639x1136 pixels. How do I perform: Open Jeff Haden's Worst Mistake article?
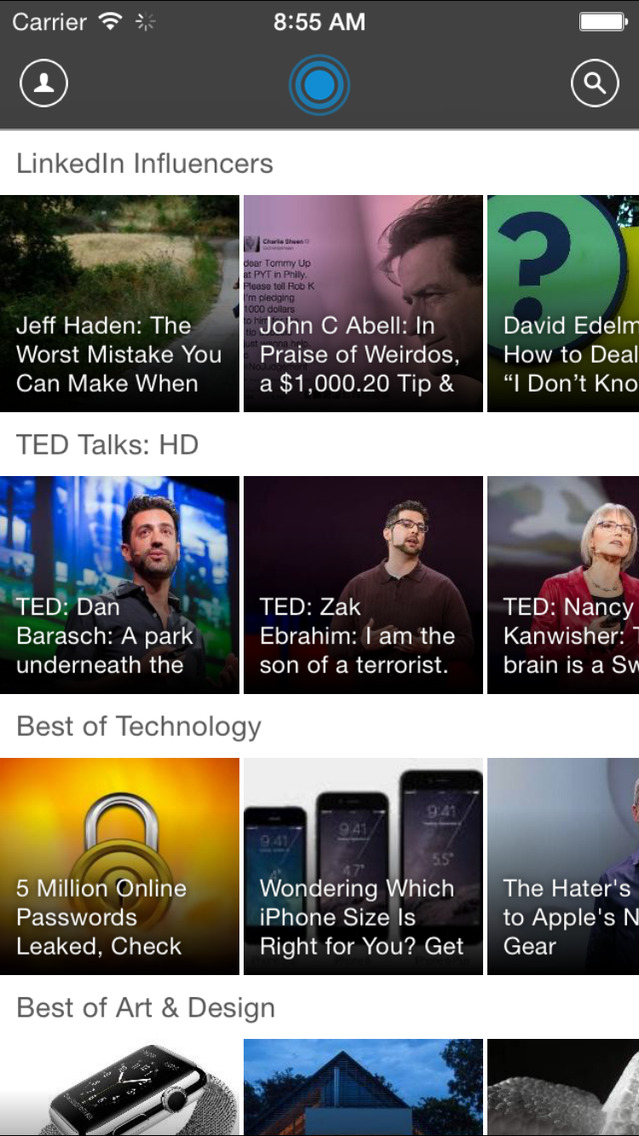click(x=119, y=303)
